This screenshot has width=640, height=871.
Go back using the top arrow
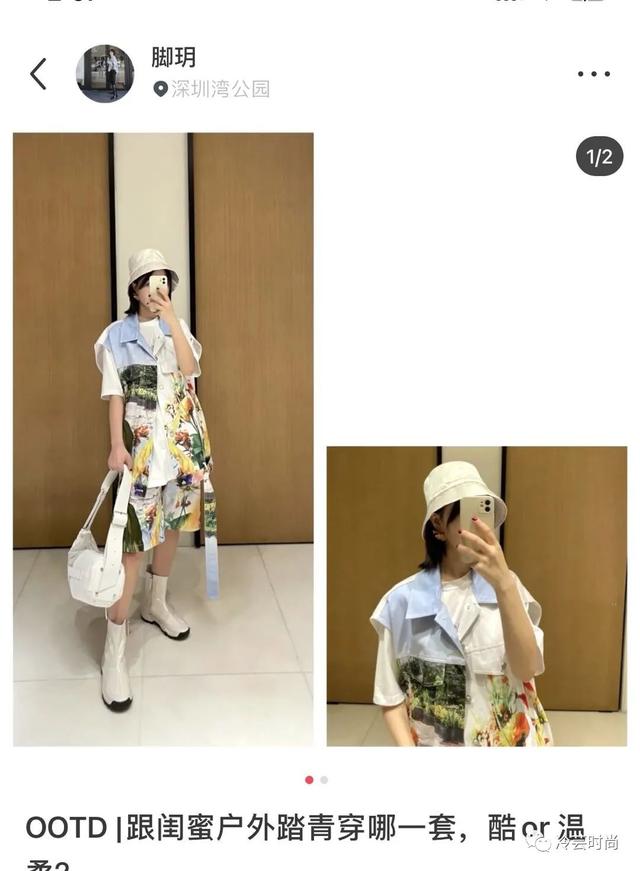[x=38, y=74]
